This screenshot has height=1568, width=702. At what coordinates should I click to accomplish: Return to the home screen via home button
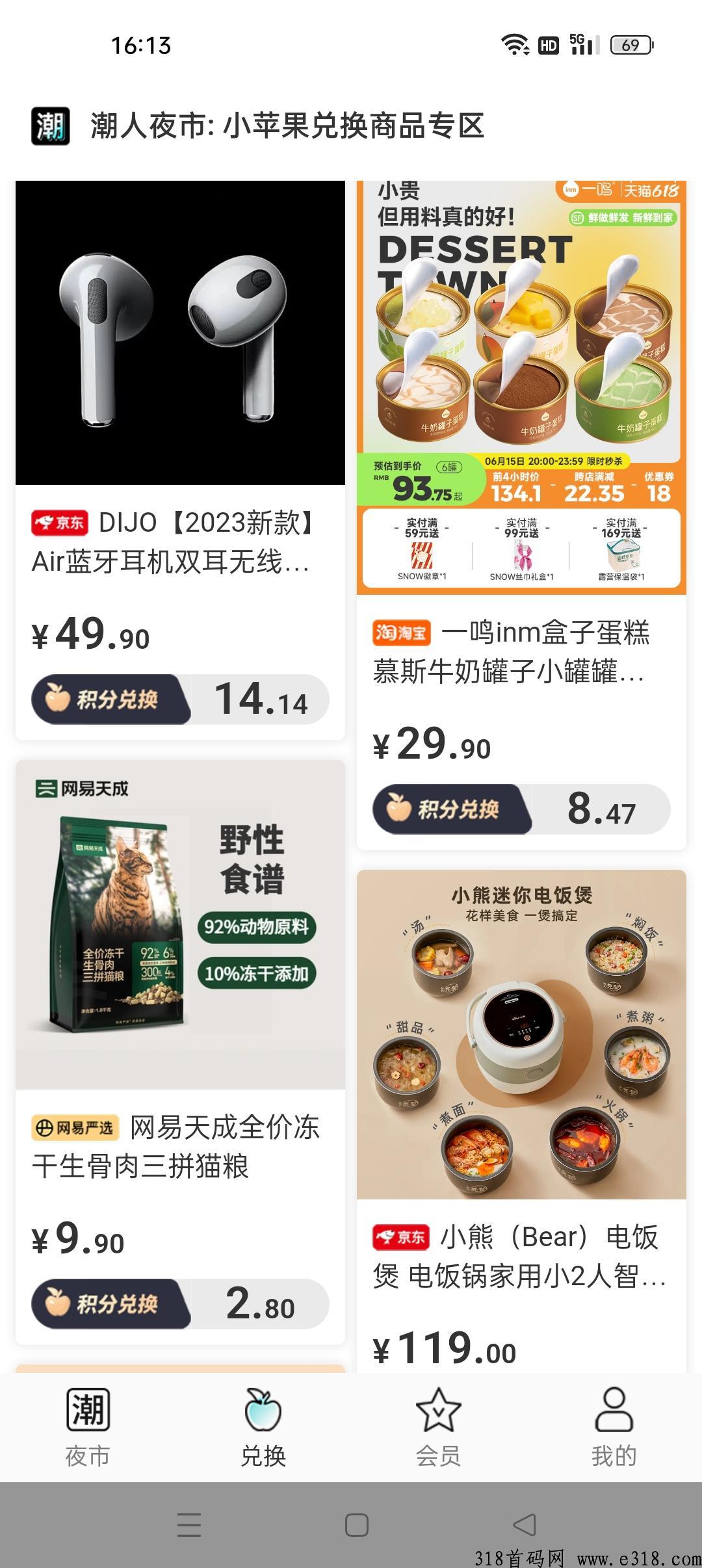point(356,1525)
